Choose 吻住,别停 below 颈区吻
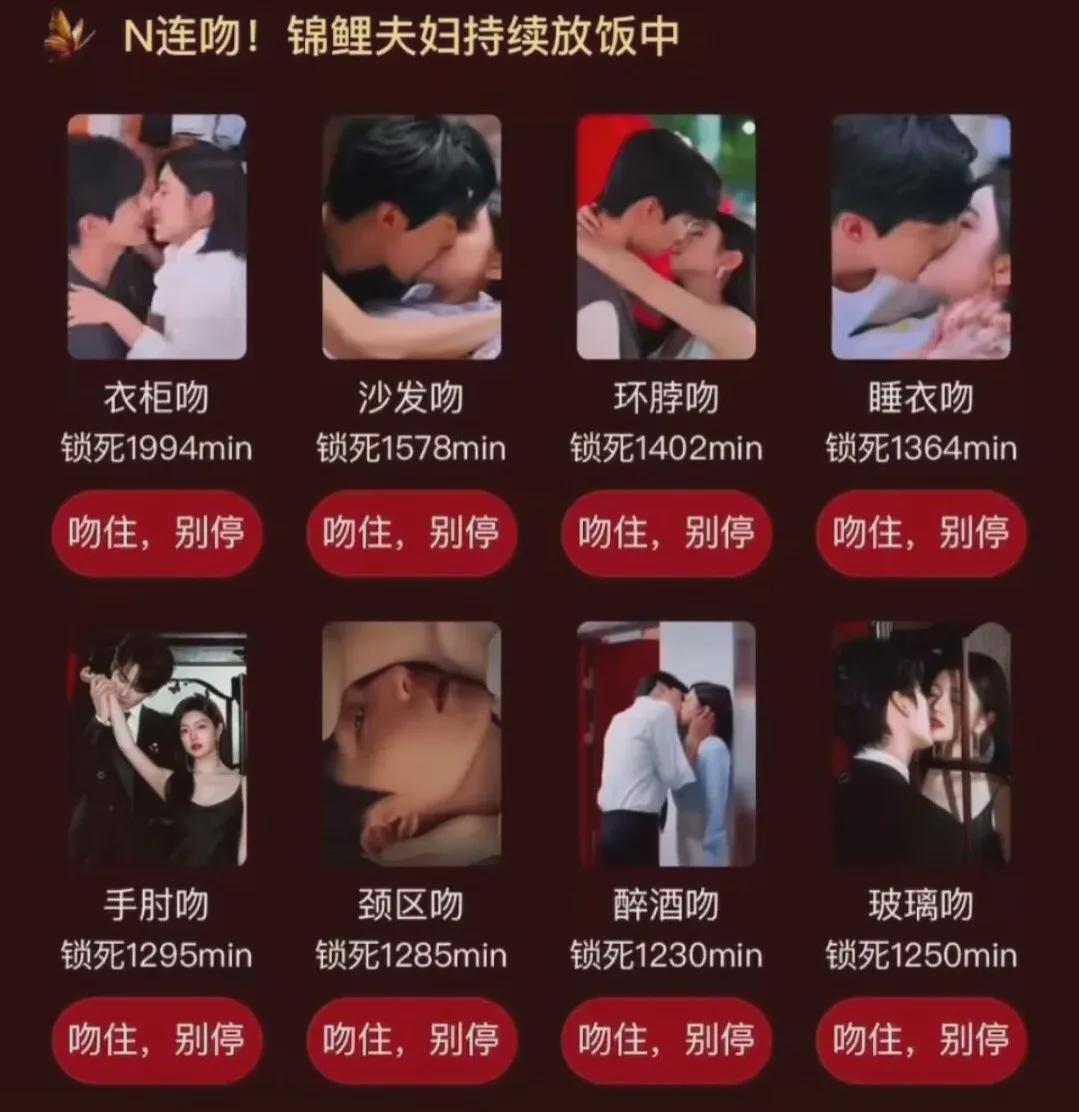This screenshot has height=1112, width=1079. pyautogui.click(x=411, y=1040)
